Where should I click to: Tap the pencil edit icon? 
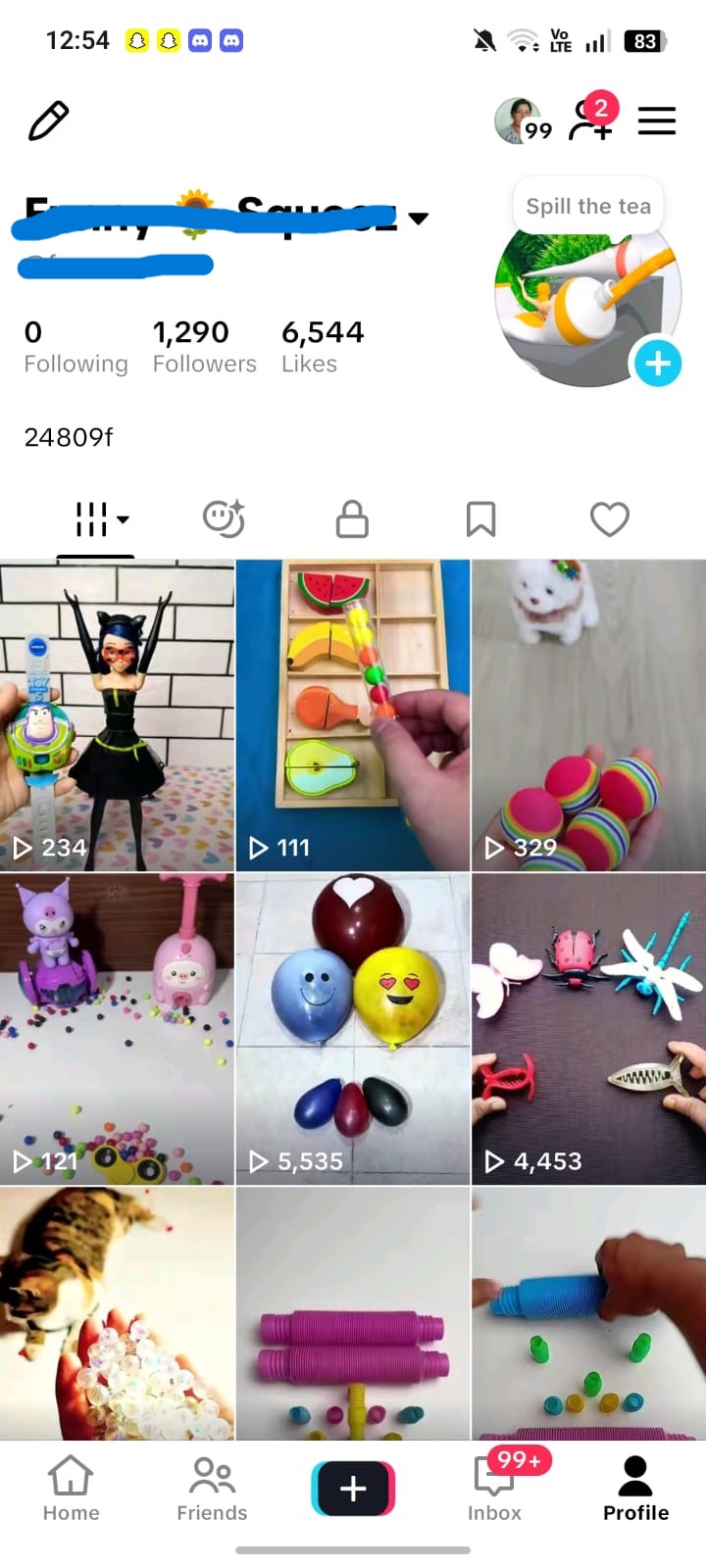tap(49, 121)
